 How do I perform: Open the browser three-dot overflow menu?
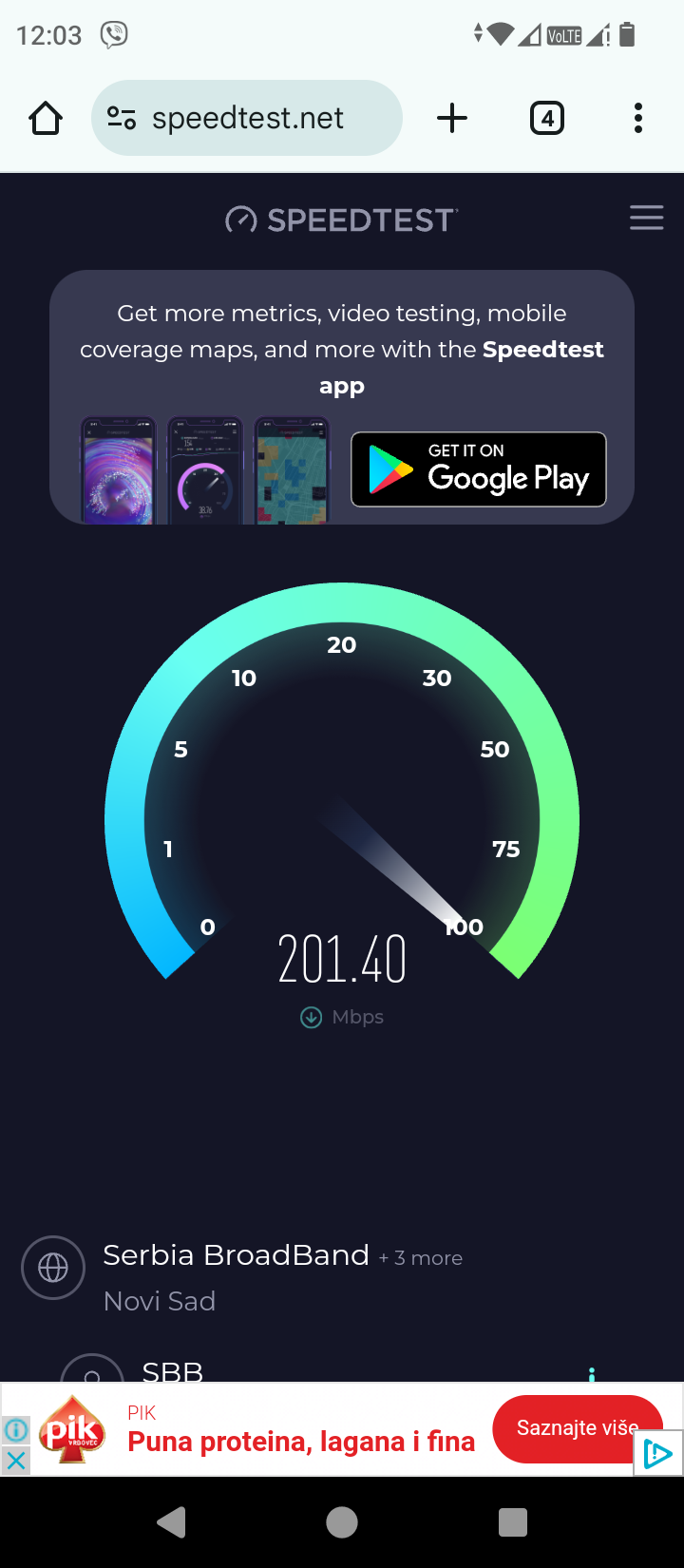pyautogui.click(x=638, y=119)
